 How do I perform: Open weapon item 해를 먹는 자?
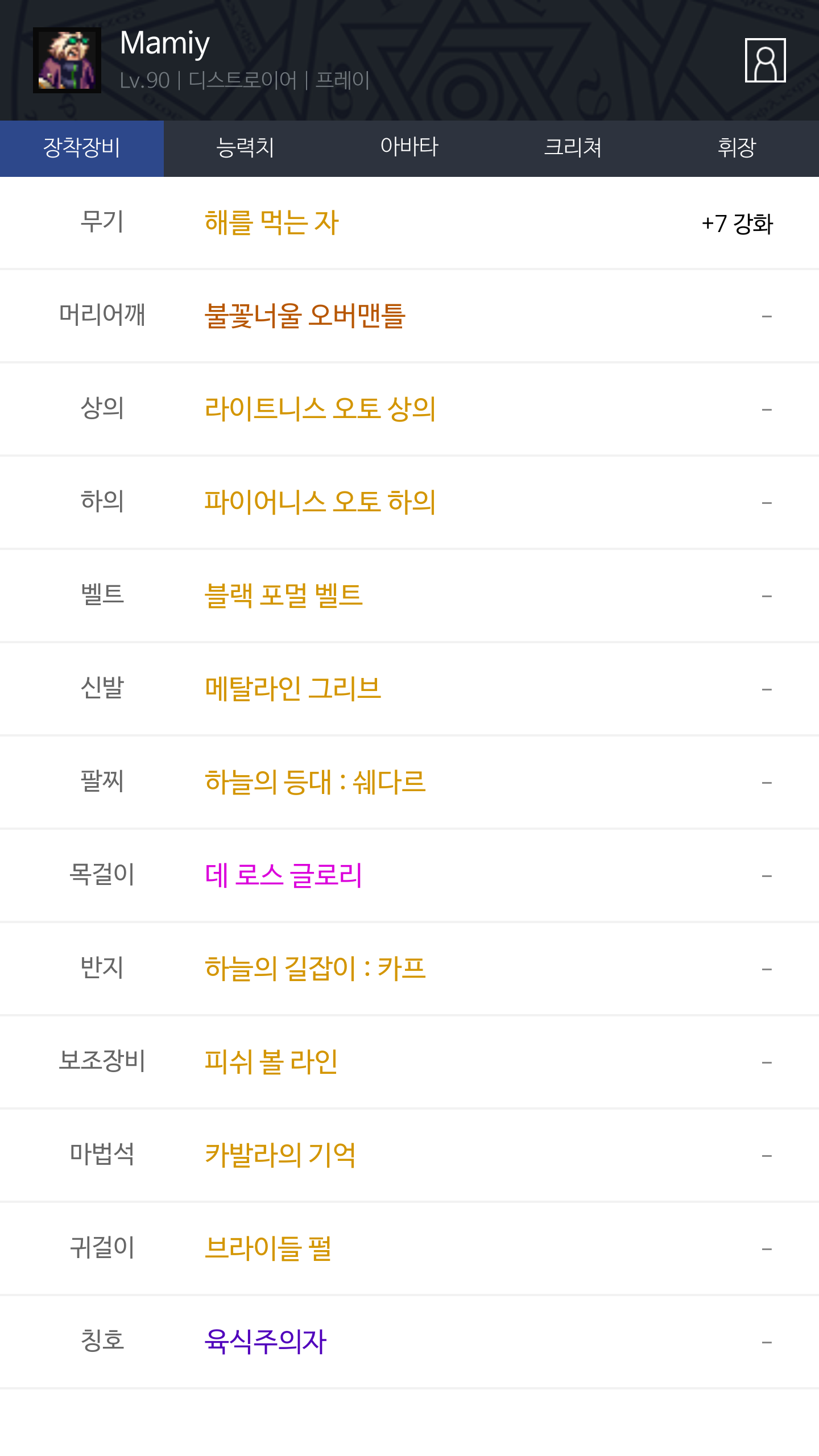[x=272, y=222]
